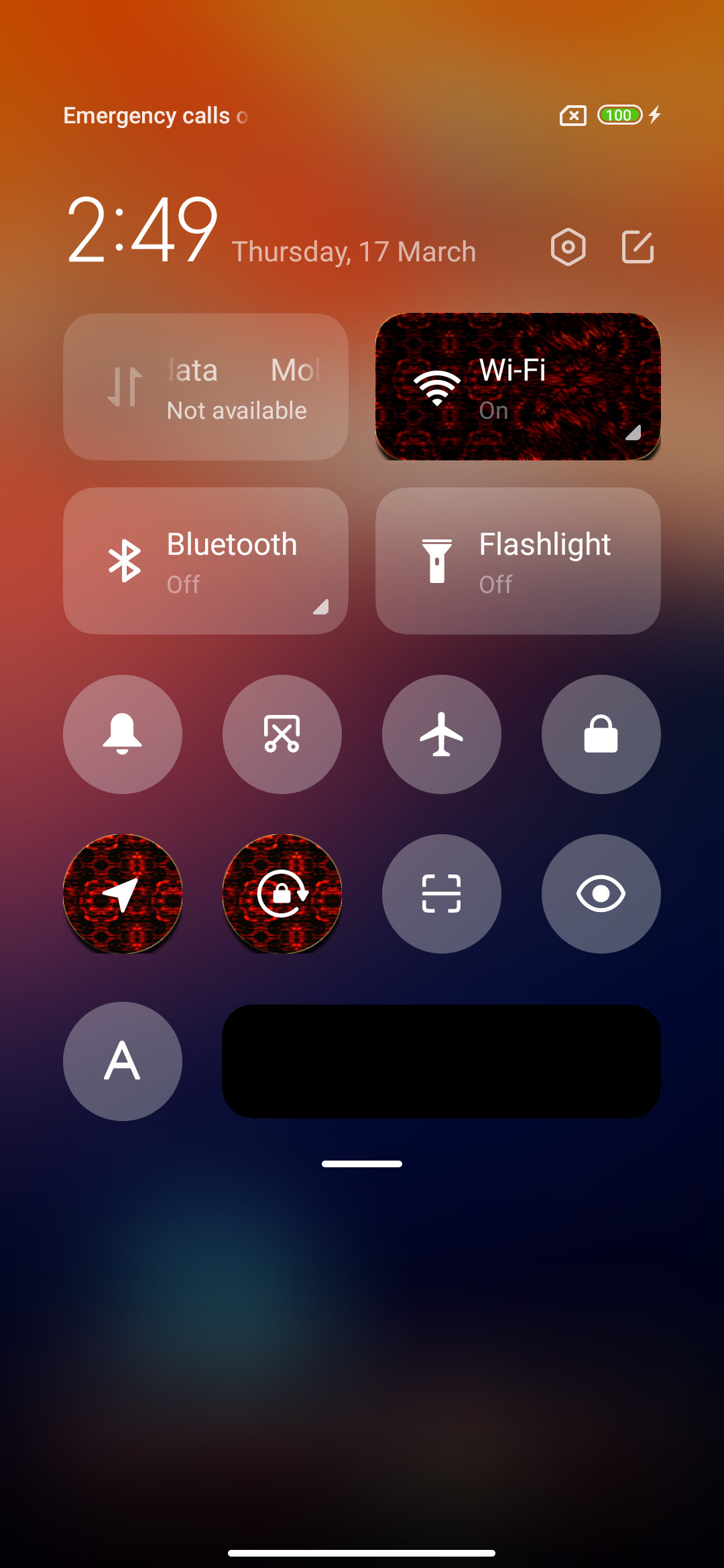The image size is (724, 1568).
Task: Disable the location arrow toggle
Action: 123,894
